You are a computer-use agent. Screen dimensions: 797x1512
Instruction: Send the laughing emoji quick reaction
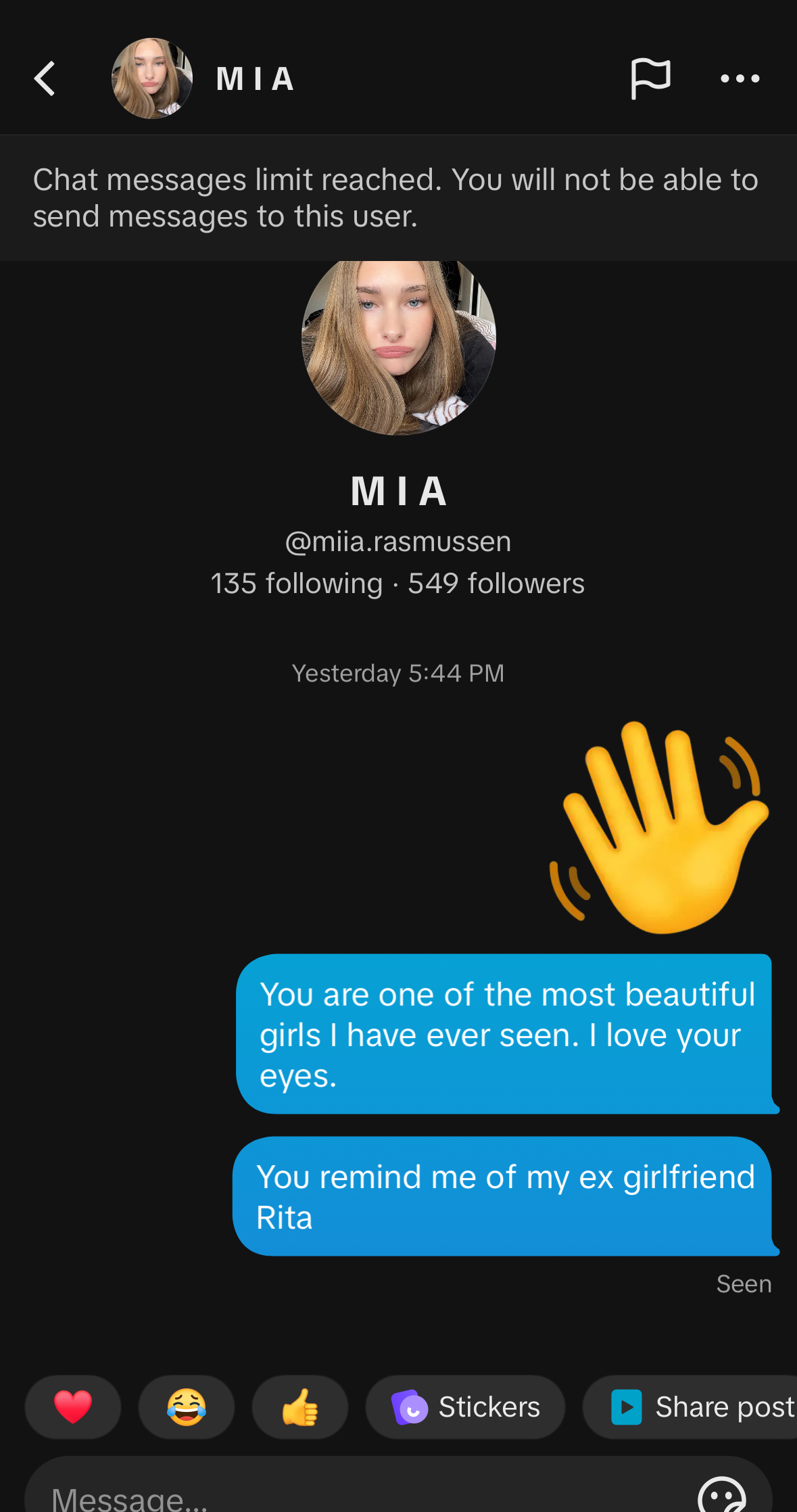(187, 1407)
